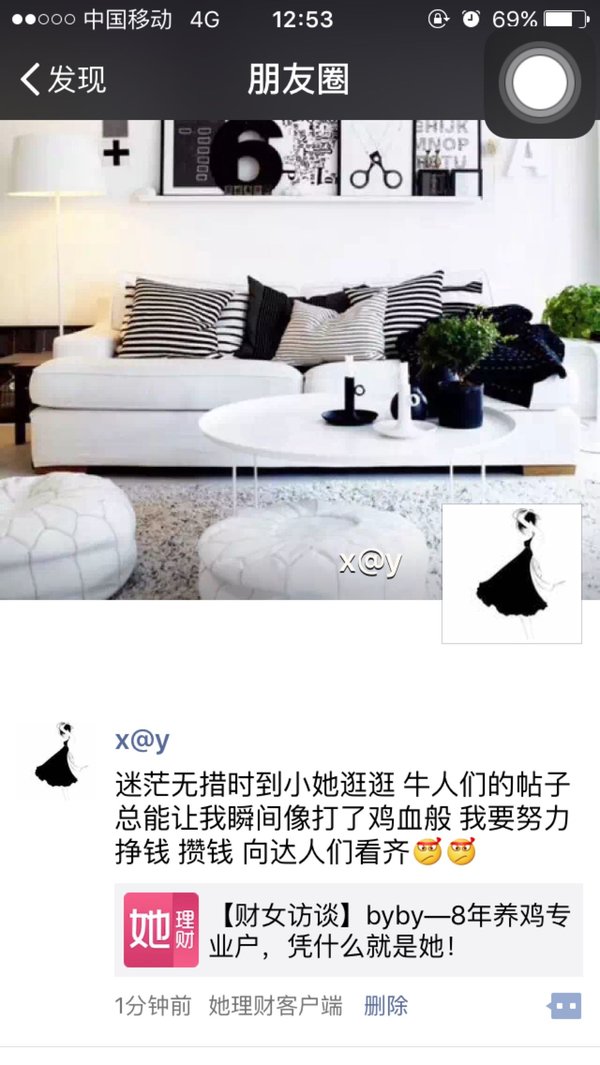600x1065 pixels.
Task: Go back to 发现
Action: (63, 79)
